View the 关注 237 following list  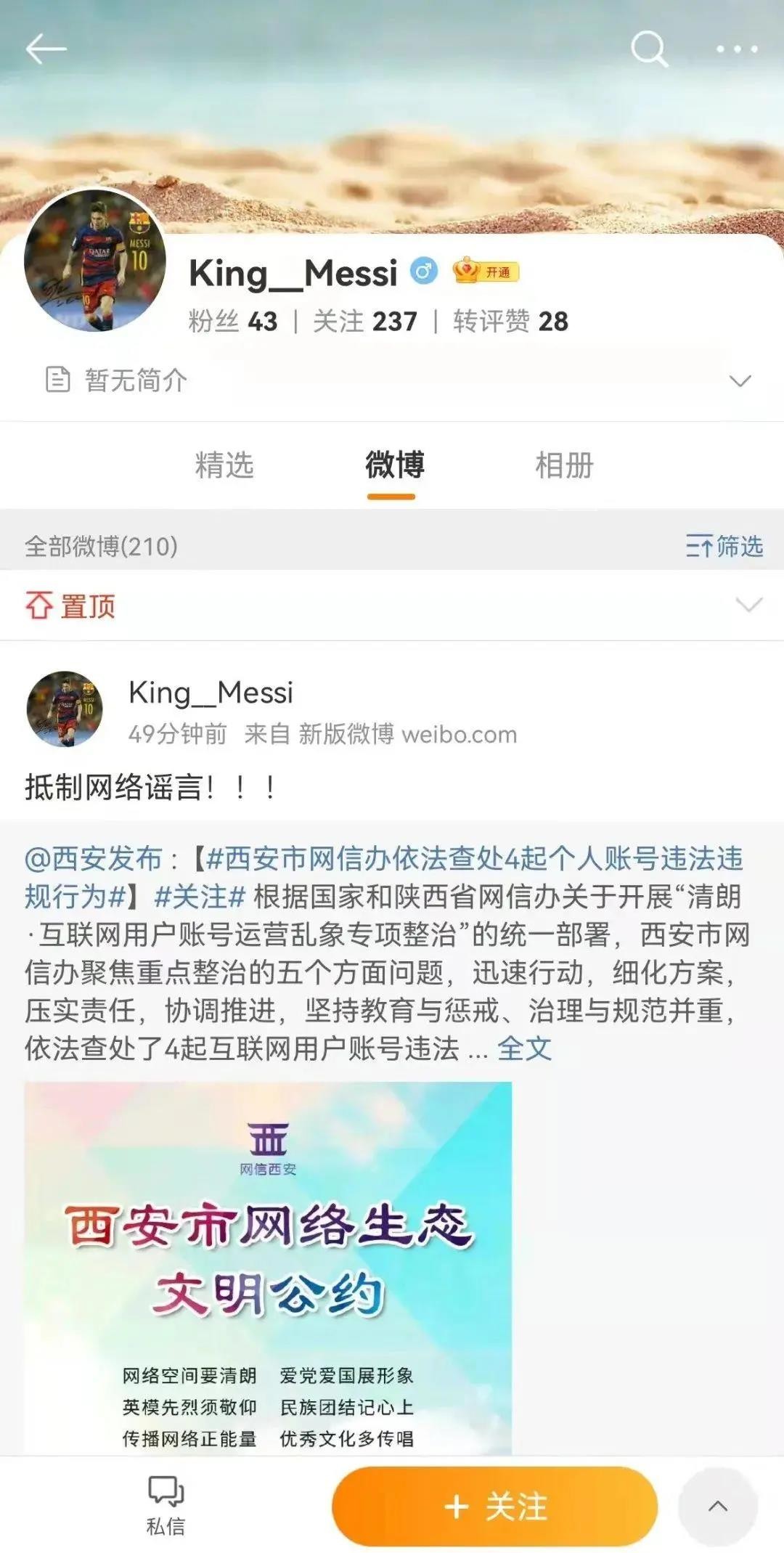pos(365,321)
